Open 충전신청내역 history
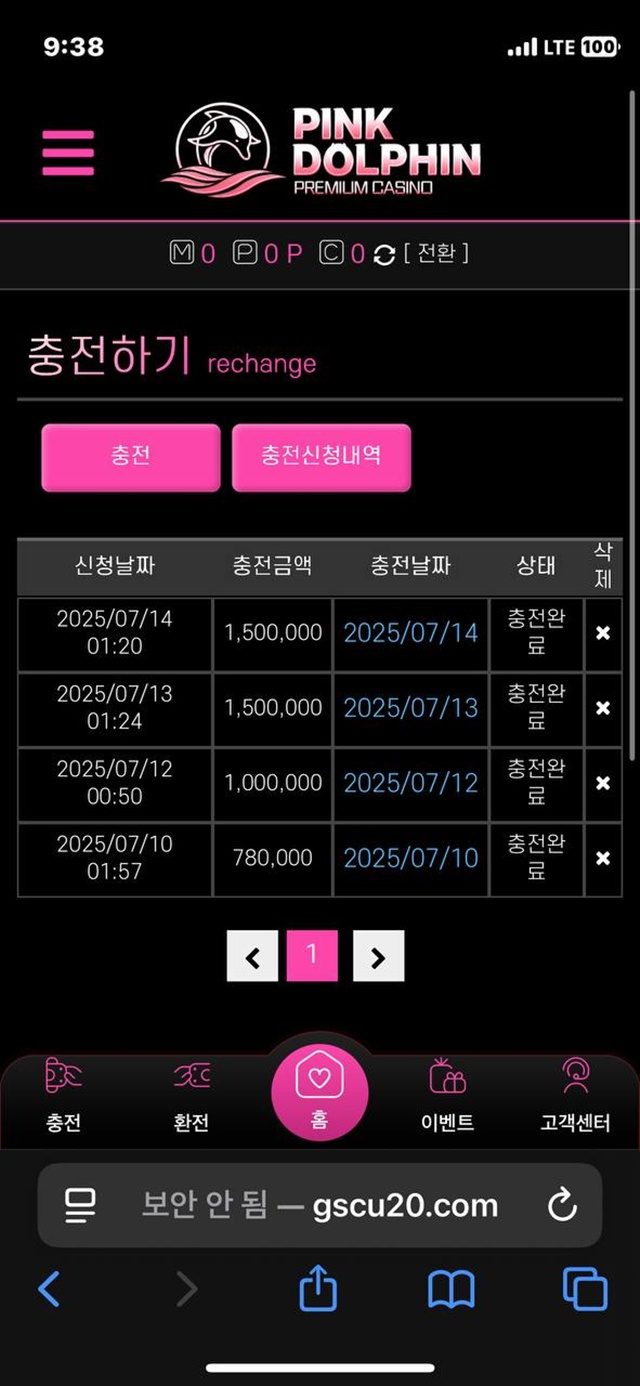Image resolution: width=640 pixels, height=1386 pixels. 321,457
